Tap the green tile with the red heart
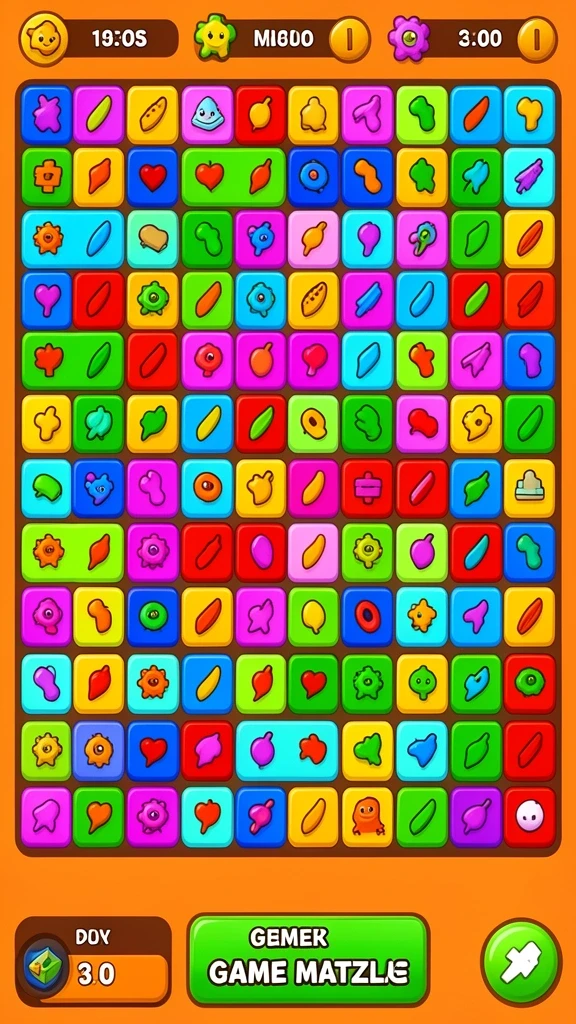Image resolution: width=576 pixels, height=1024 pixels. (313, 683)
